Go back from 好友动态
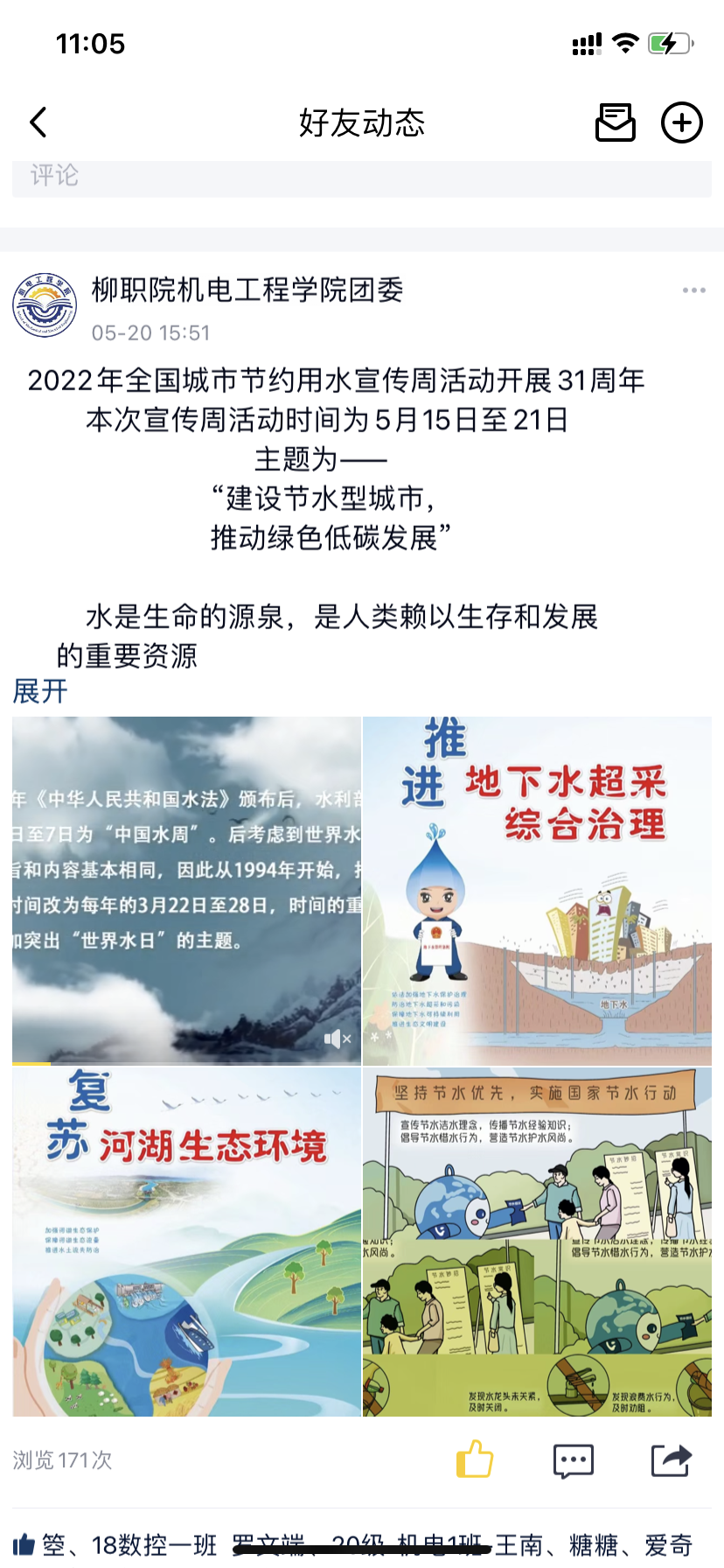724x1568 pixels. (x=38, y=122)
